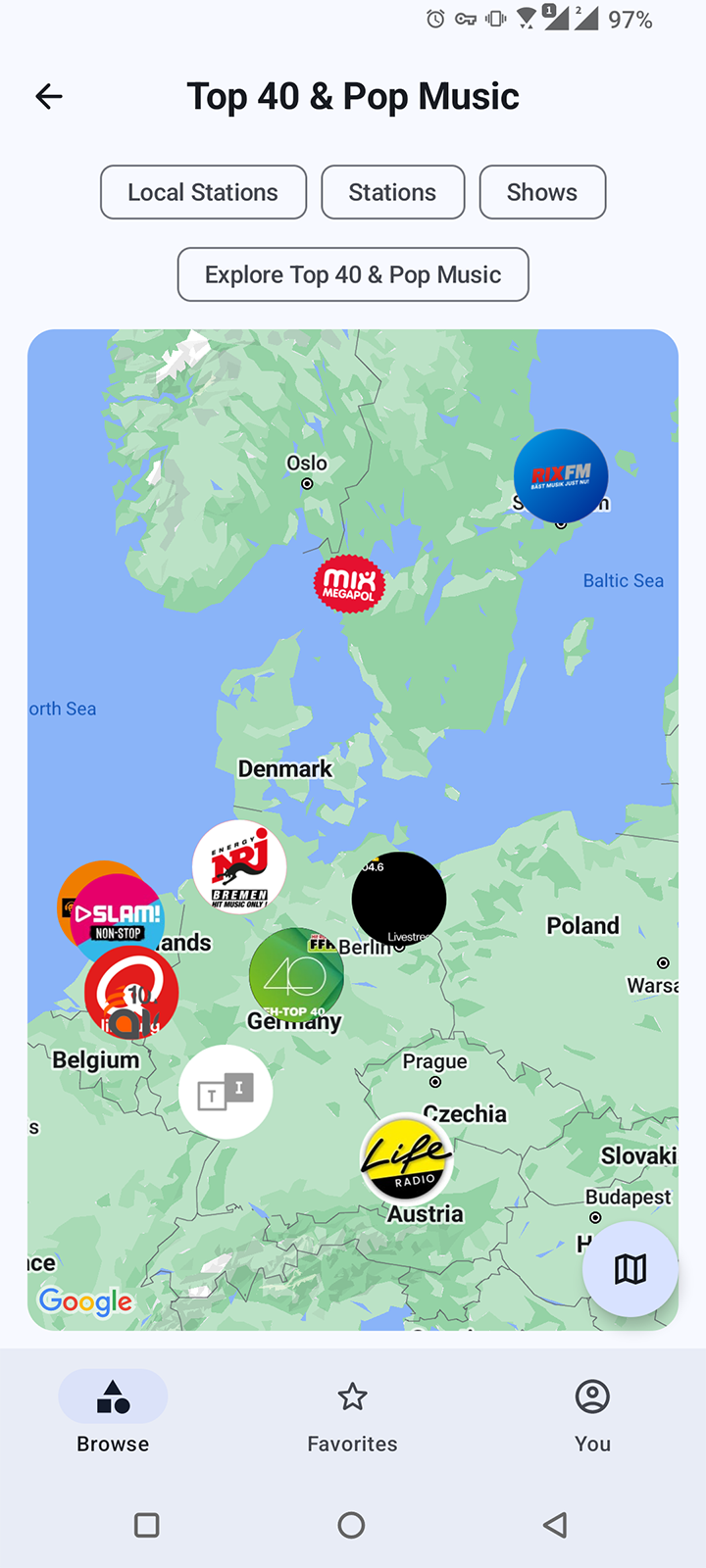The width and height of the screenshot is (706, 1568).
Task: Go to the system home screen
Action: pyautogui.click(x=351, y=1525)
